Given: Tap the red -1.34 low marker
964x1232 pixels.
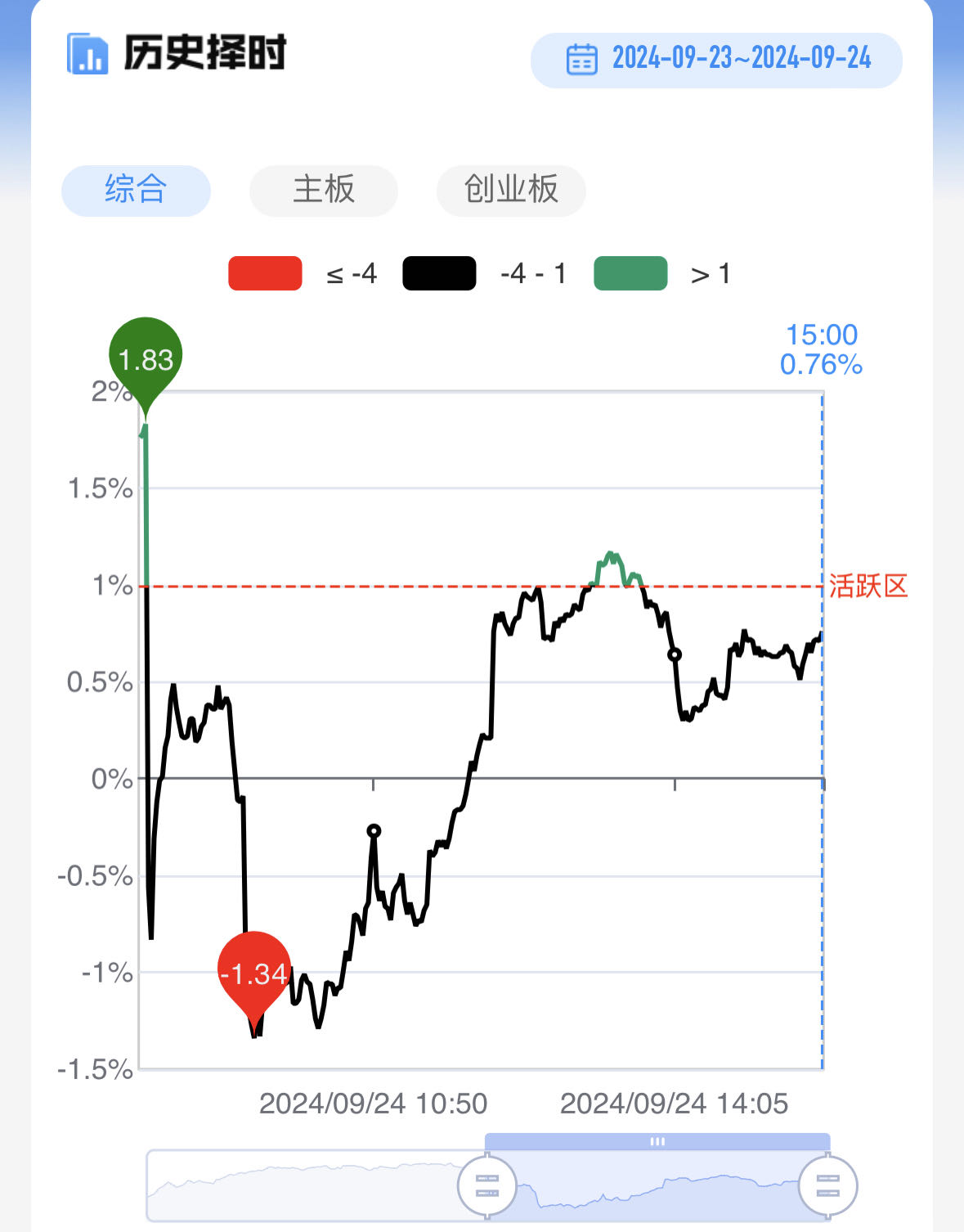Looking at the screenshot, I should pos(254,972).
